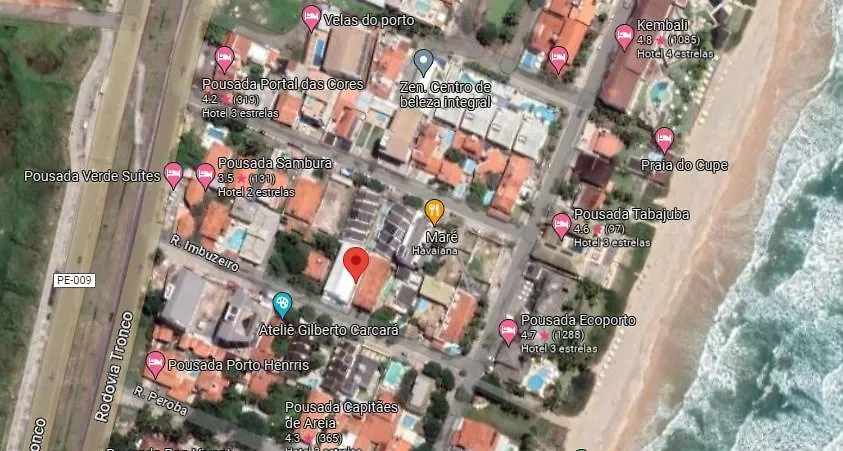Select the Kembali hotel marker

(624, 36)
